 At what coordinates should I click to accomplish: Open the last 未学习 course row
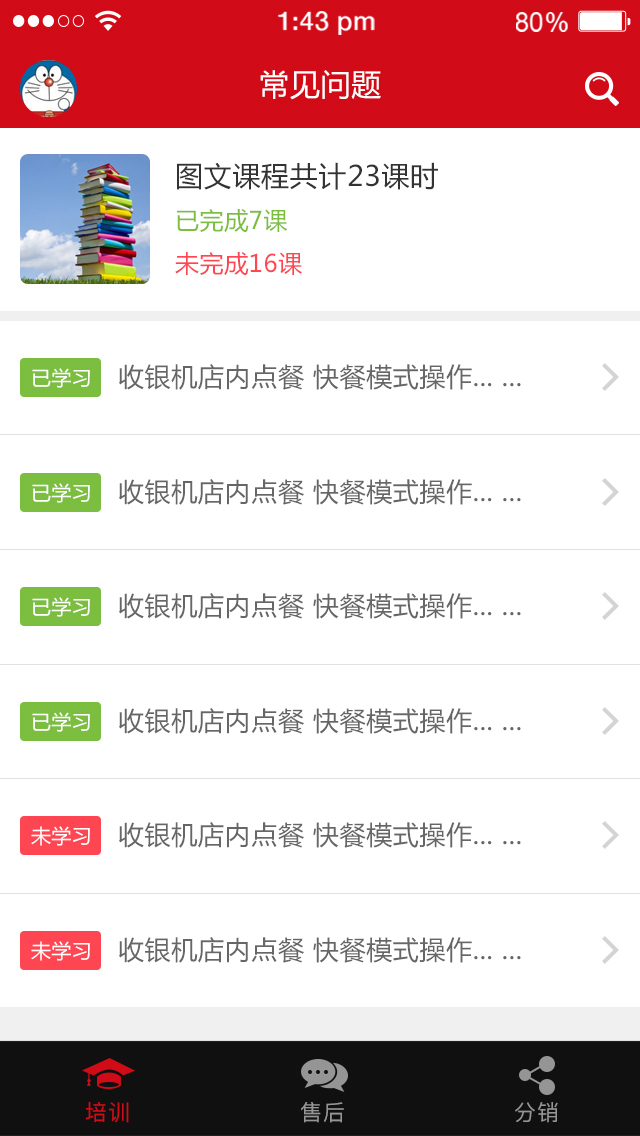tap(320, 951)
